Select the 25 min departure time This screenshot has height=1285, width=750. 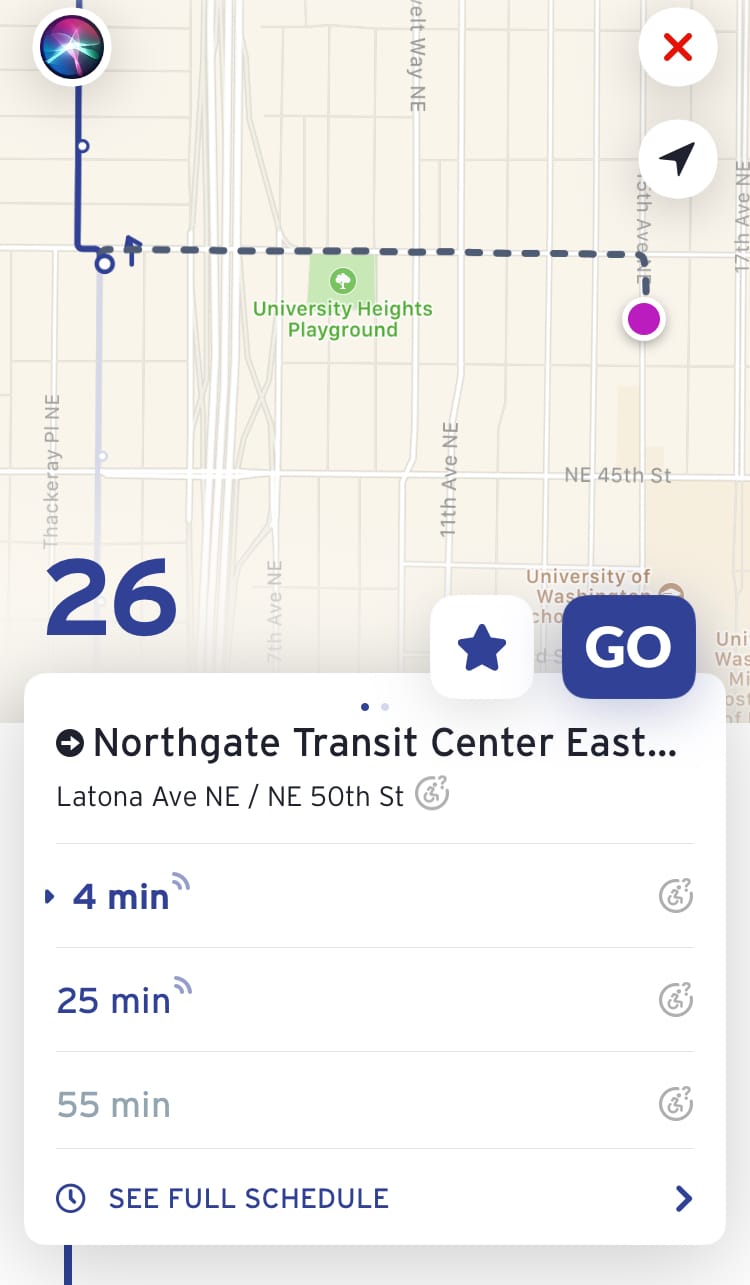(113, 999)
